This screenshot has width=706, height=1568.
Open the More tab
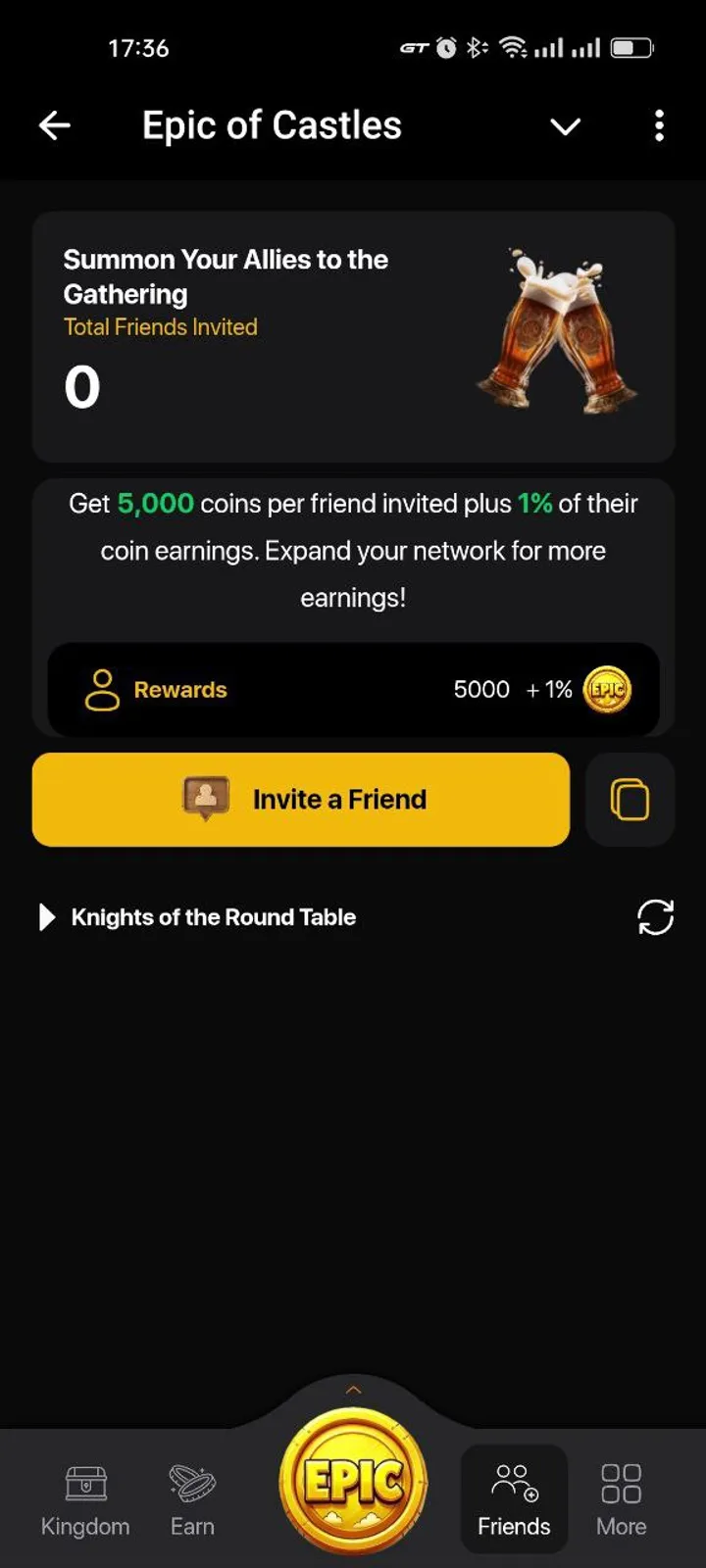click(x=621, y=1499)
